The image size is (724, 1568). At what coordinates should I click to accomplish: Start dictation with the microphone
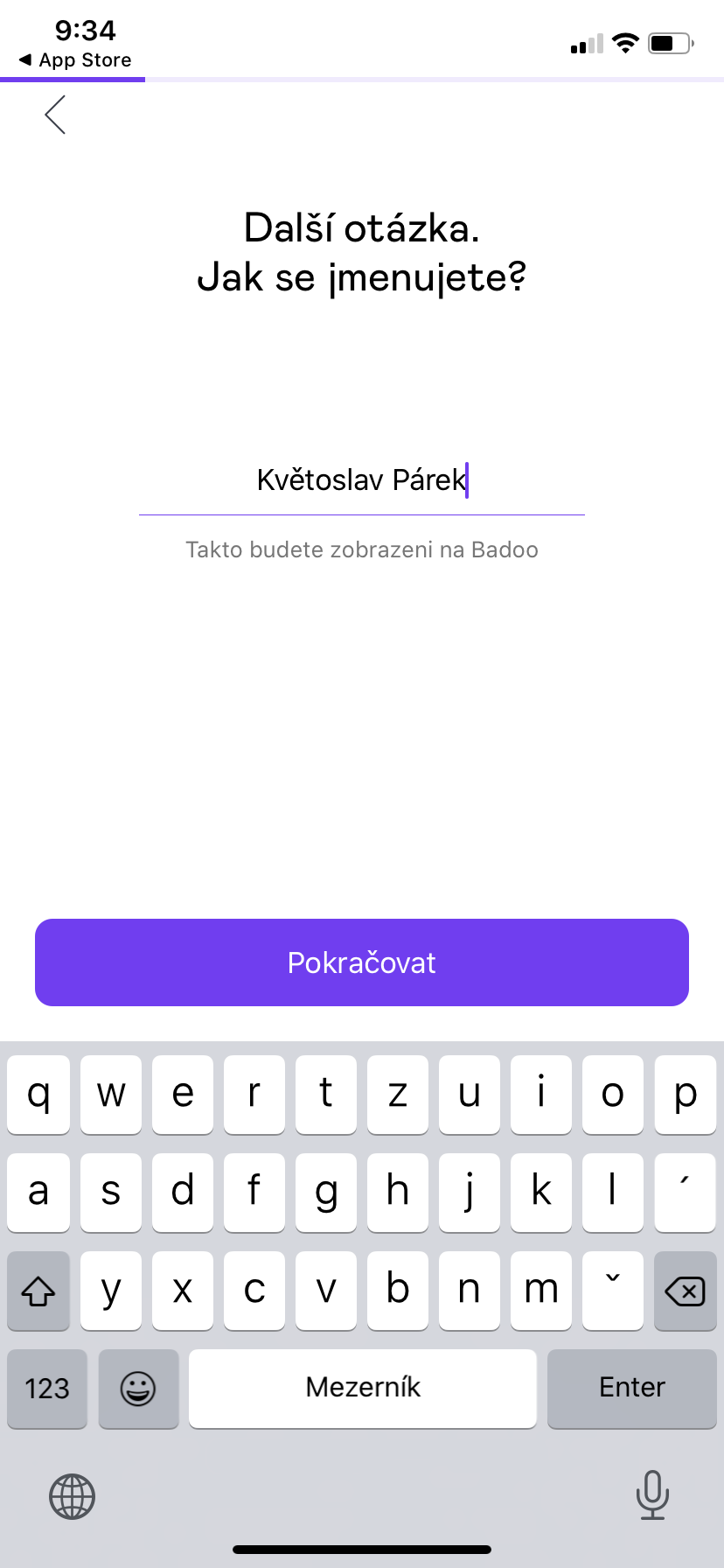(652, 1494)
